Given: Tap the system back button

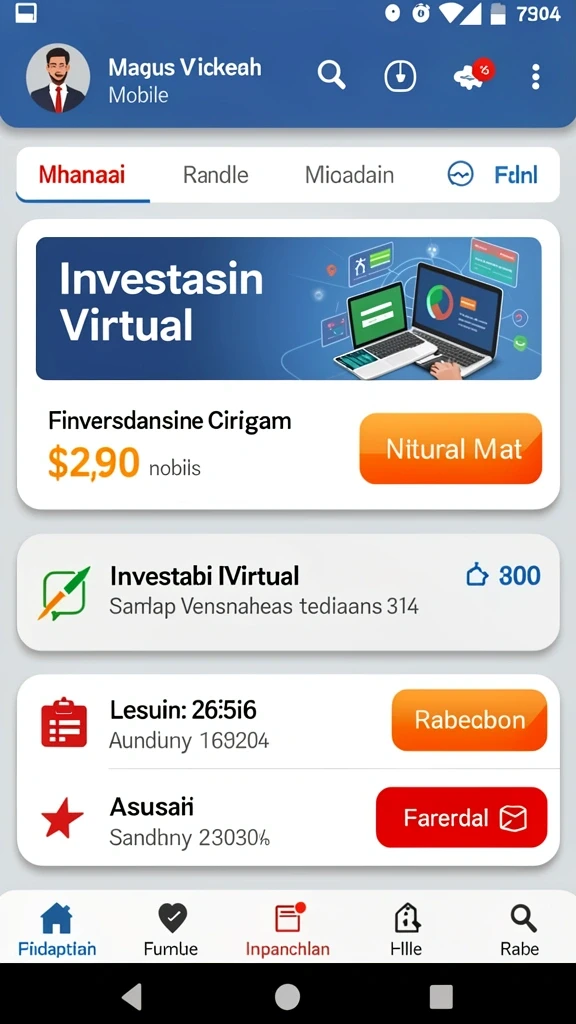Looking at the screenshot, I should [133, 997].
